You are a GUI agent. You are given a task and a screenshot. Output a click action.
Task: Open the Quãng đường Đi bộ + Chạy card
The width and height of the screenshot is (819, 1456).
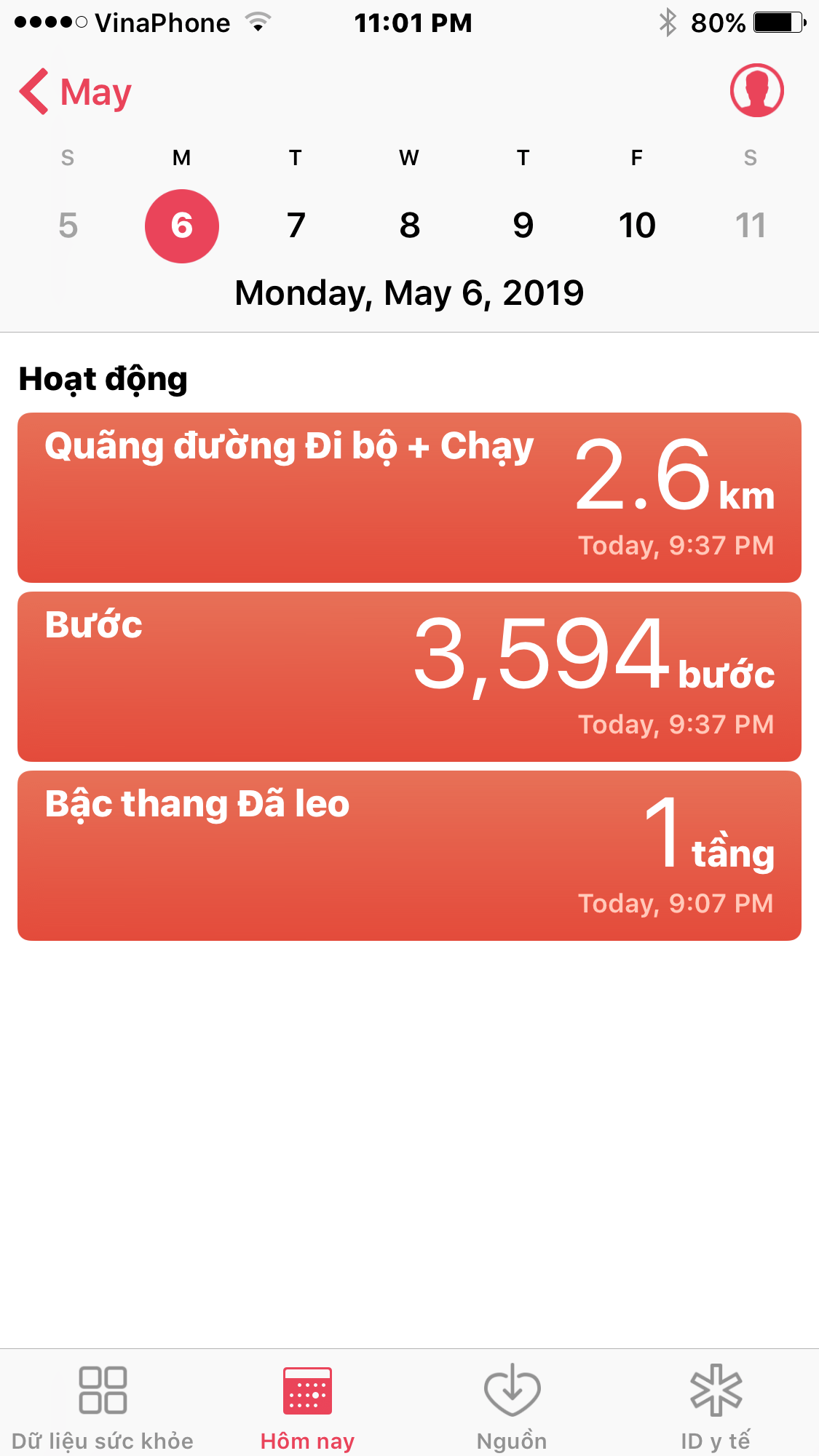[x=409, y=498]
